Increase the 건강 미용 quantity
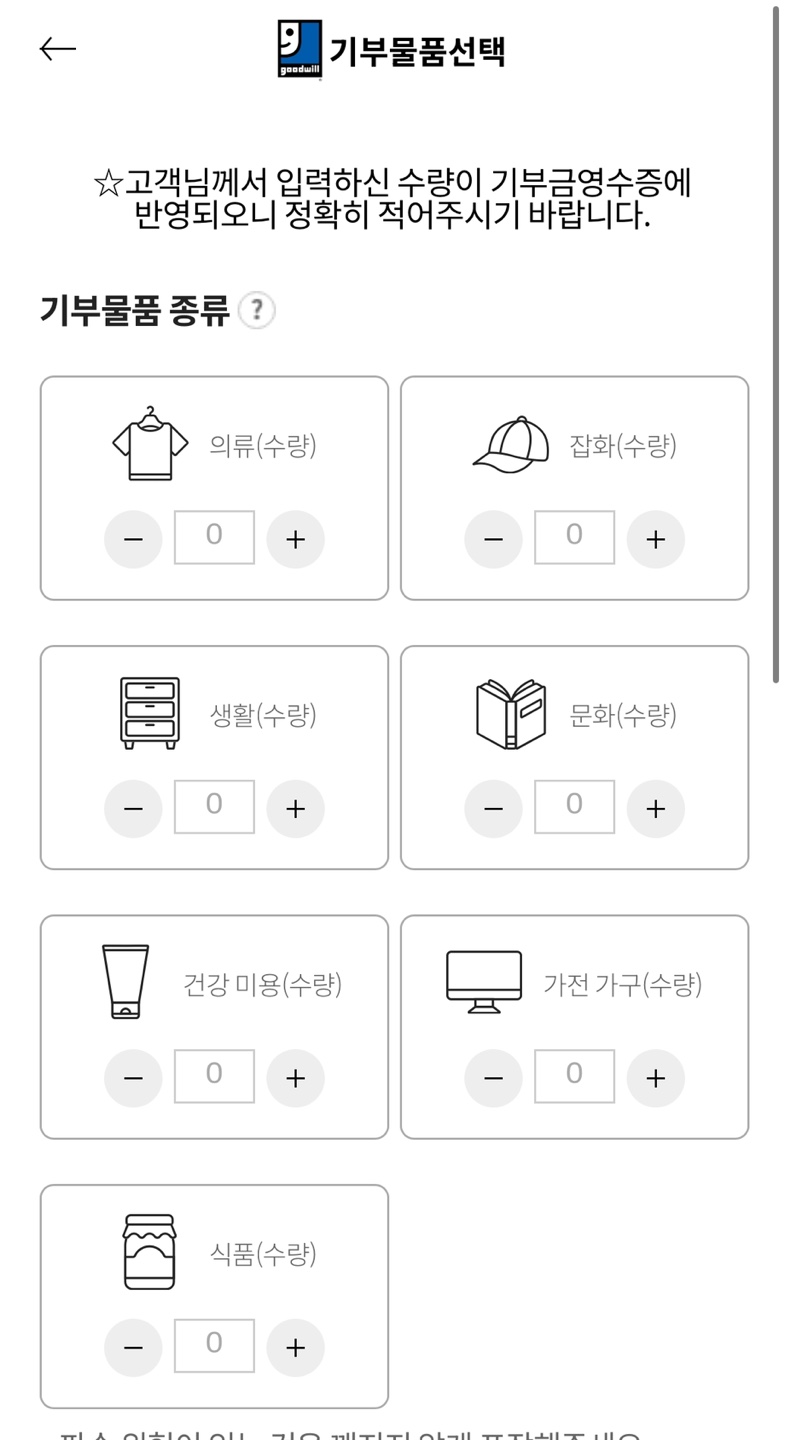785x1440 pixels. 294,1078
